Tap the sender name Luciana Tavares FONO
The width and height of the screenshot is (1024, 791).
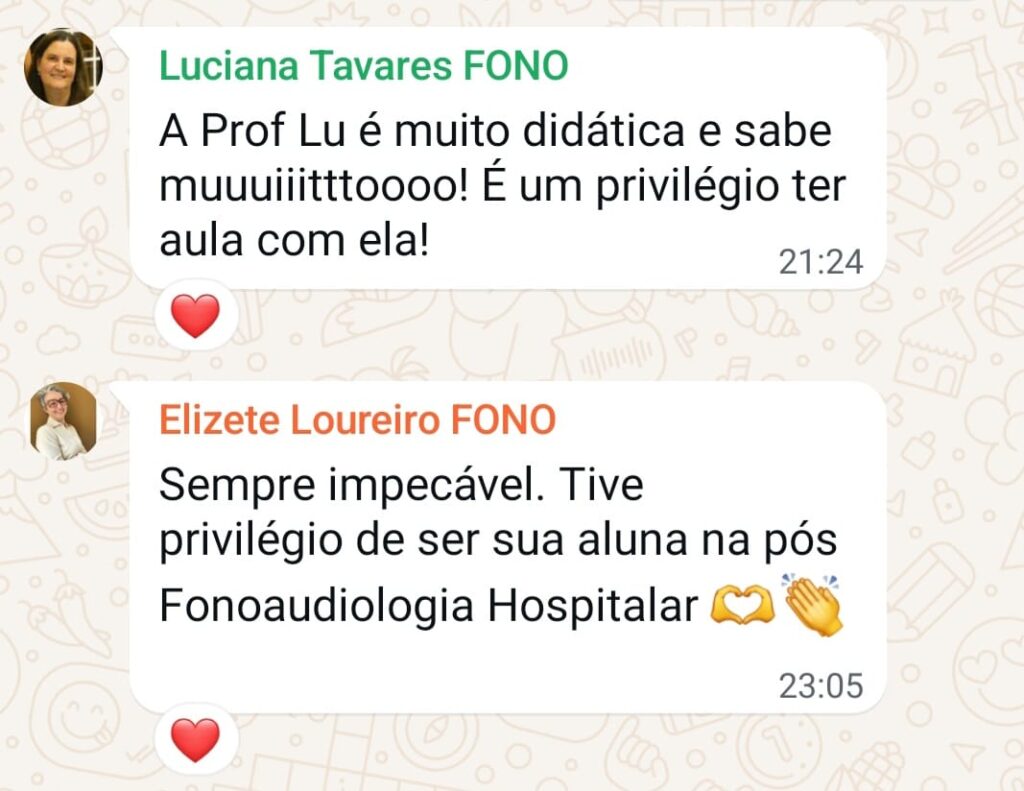[363, 66]
